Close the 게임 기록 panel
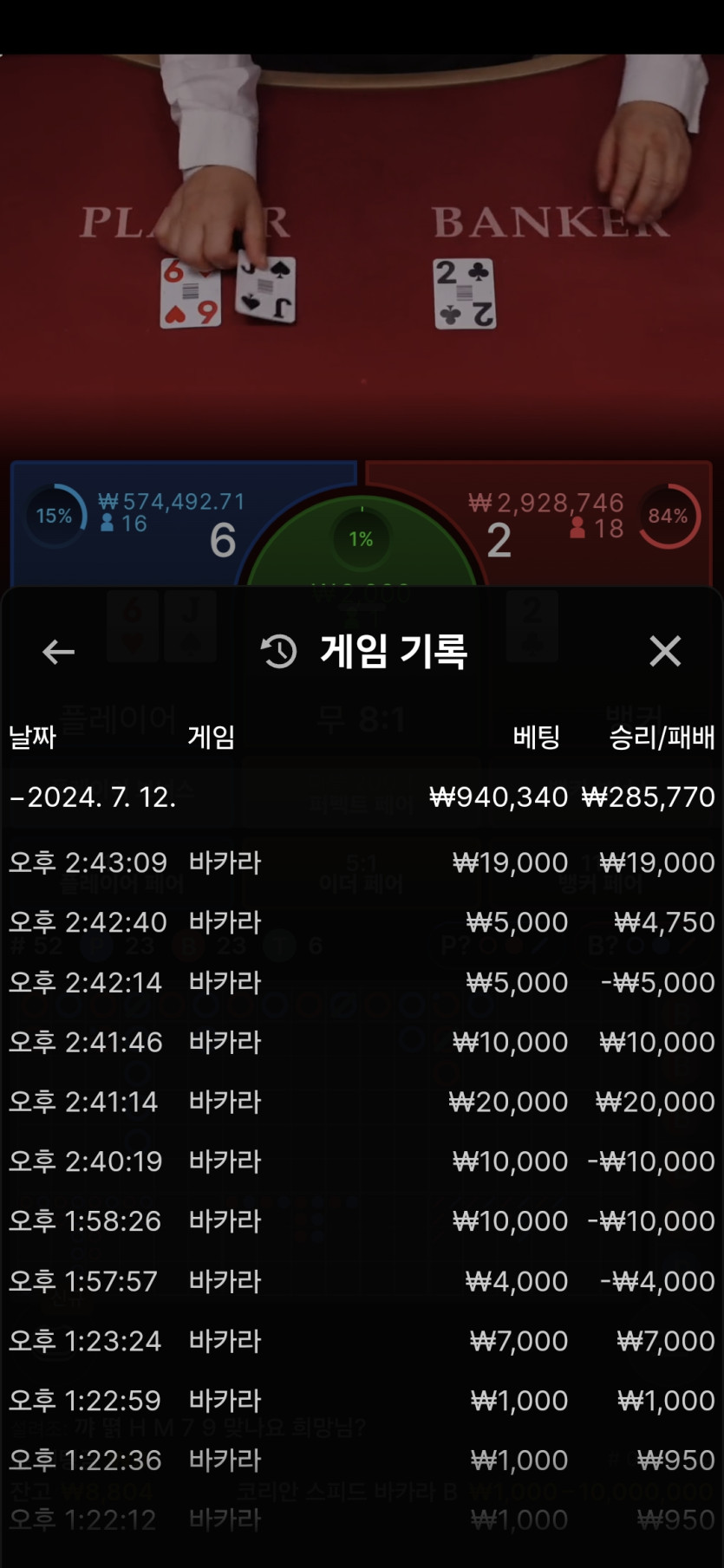The image size is (724, 1568). tap(665, 651)
